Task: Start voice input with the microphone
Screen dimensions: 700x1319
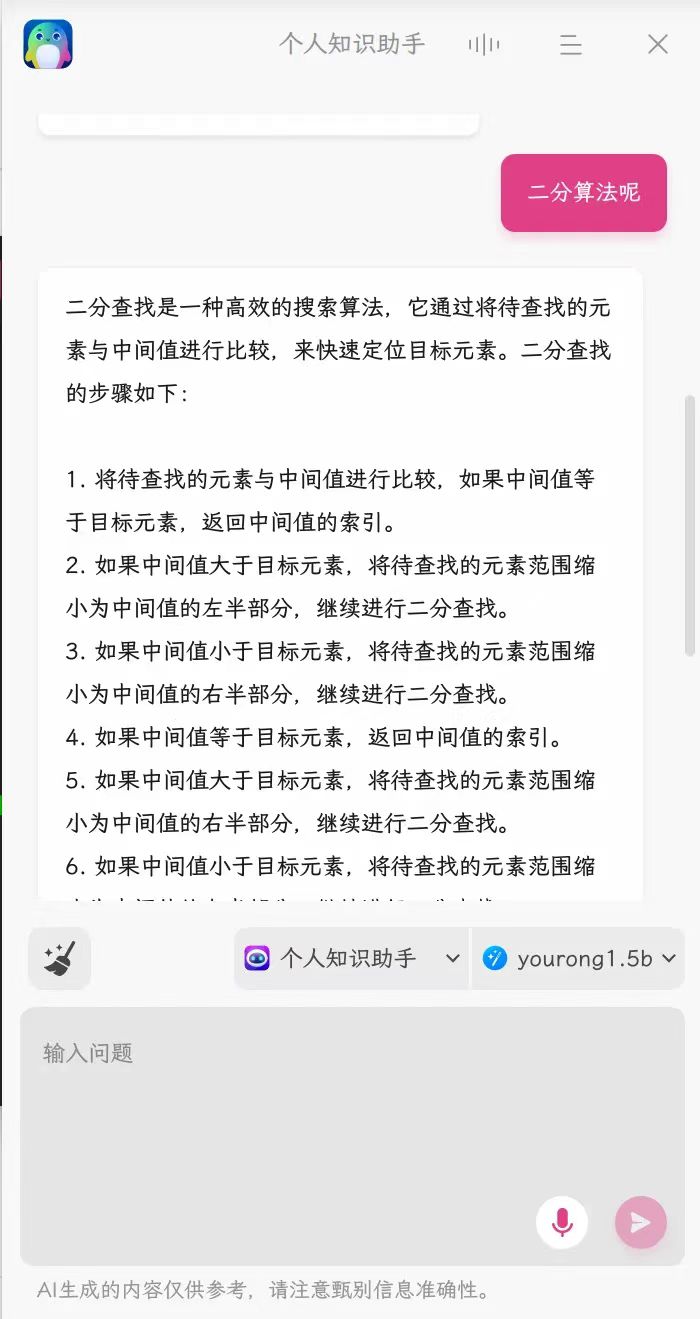Action: pos(562,1221)
